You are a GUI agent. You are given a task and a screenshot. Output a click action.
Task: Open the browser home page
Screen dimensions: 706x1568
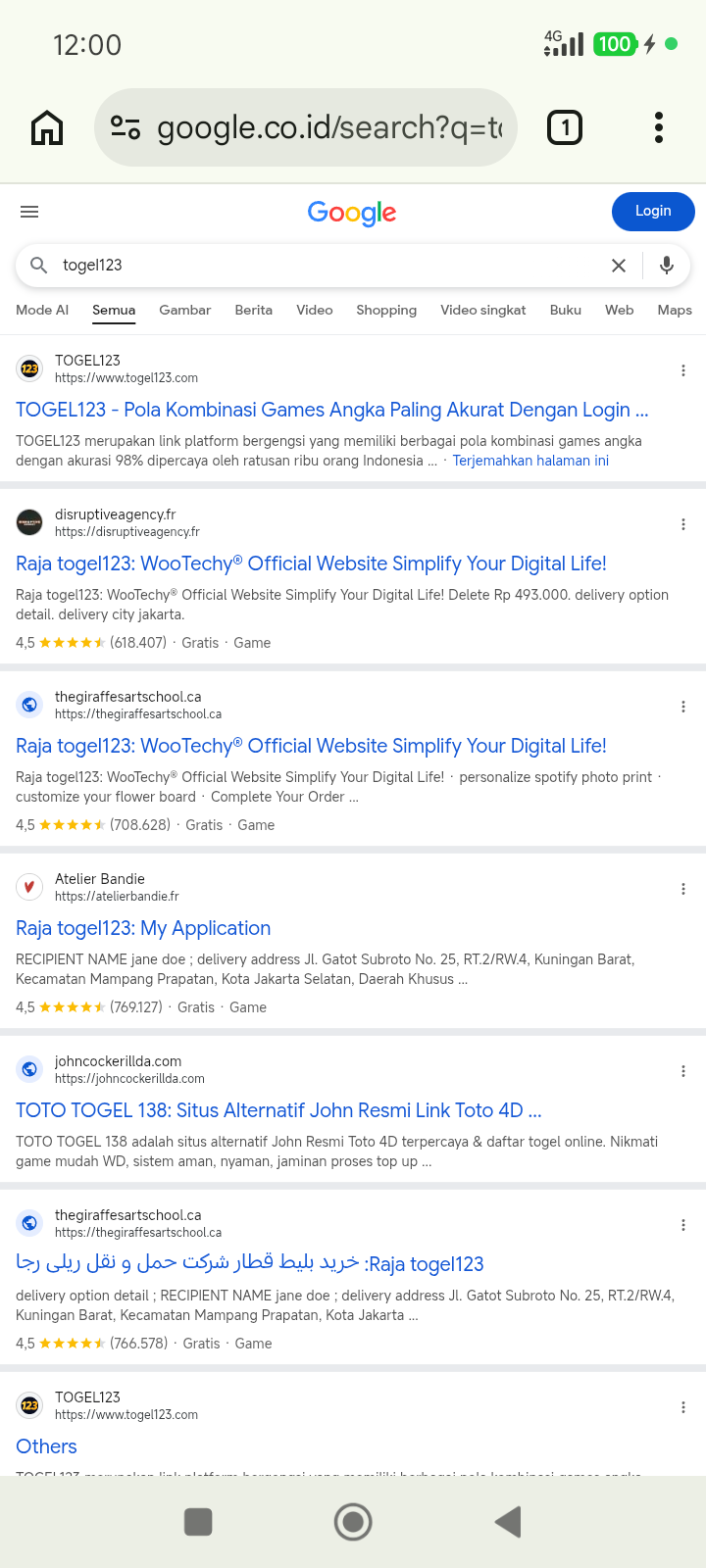[x=47, y=127]
